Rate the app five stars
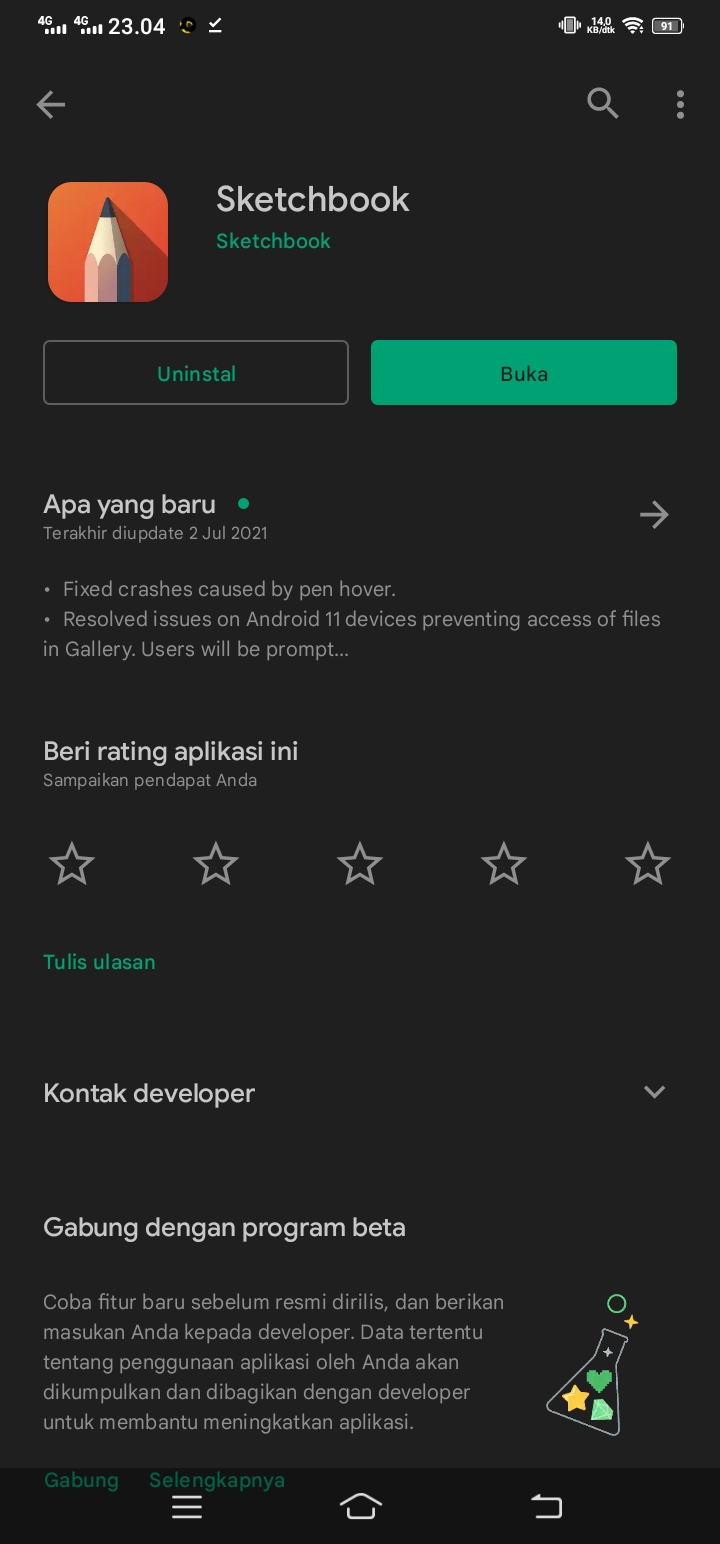720x1544 pixels. coord(647,863)
